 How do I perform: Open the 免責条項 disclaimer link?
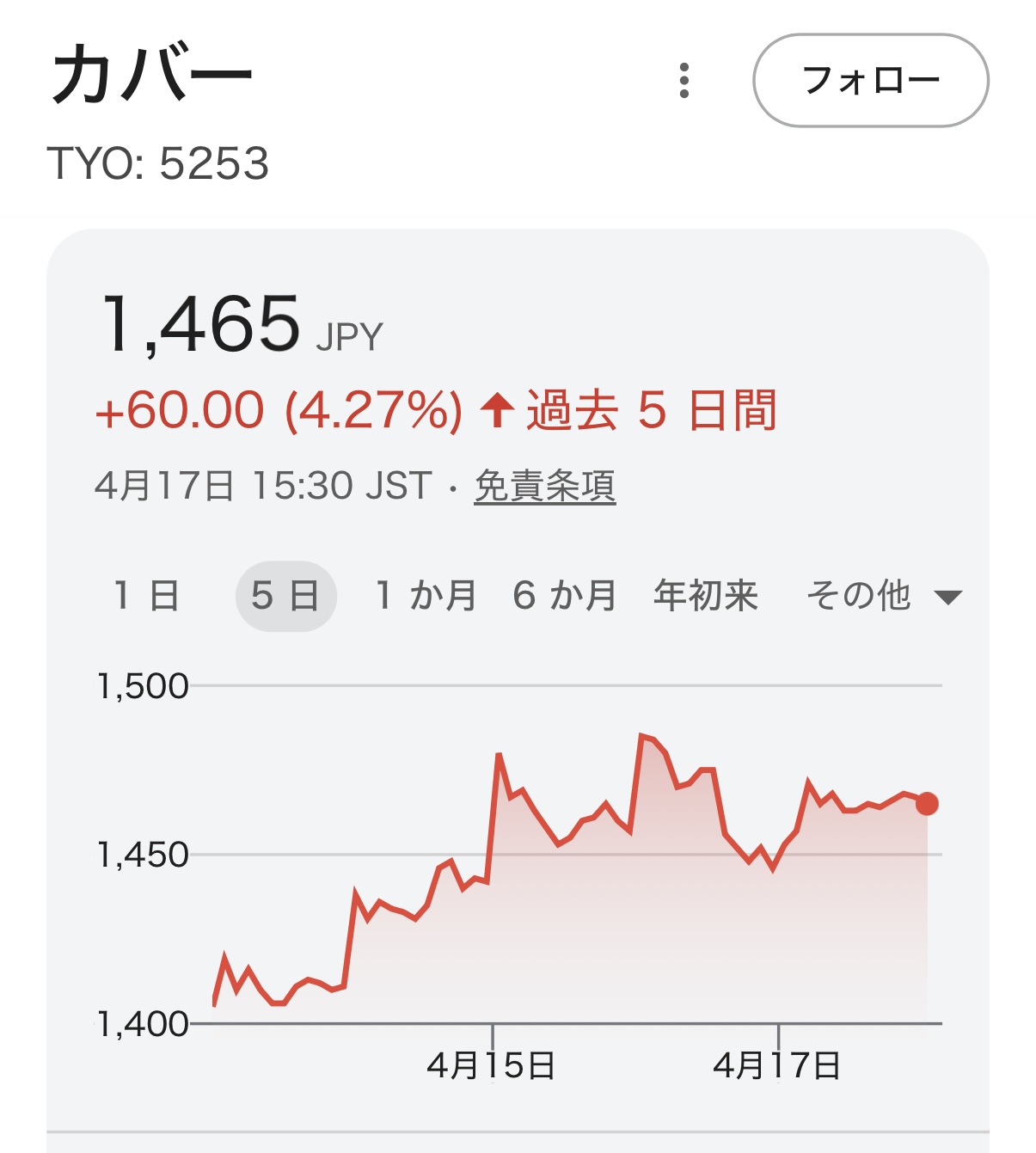(x=544, y=486)
